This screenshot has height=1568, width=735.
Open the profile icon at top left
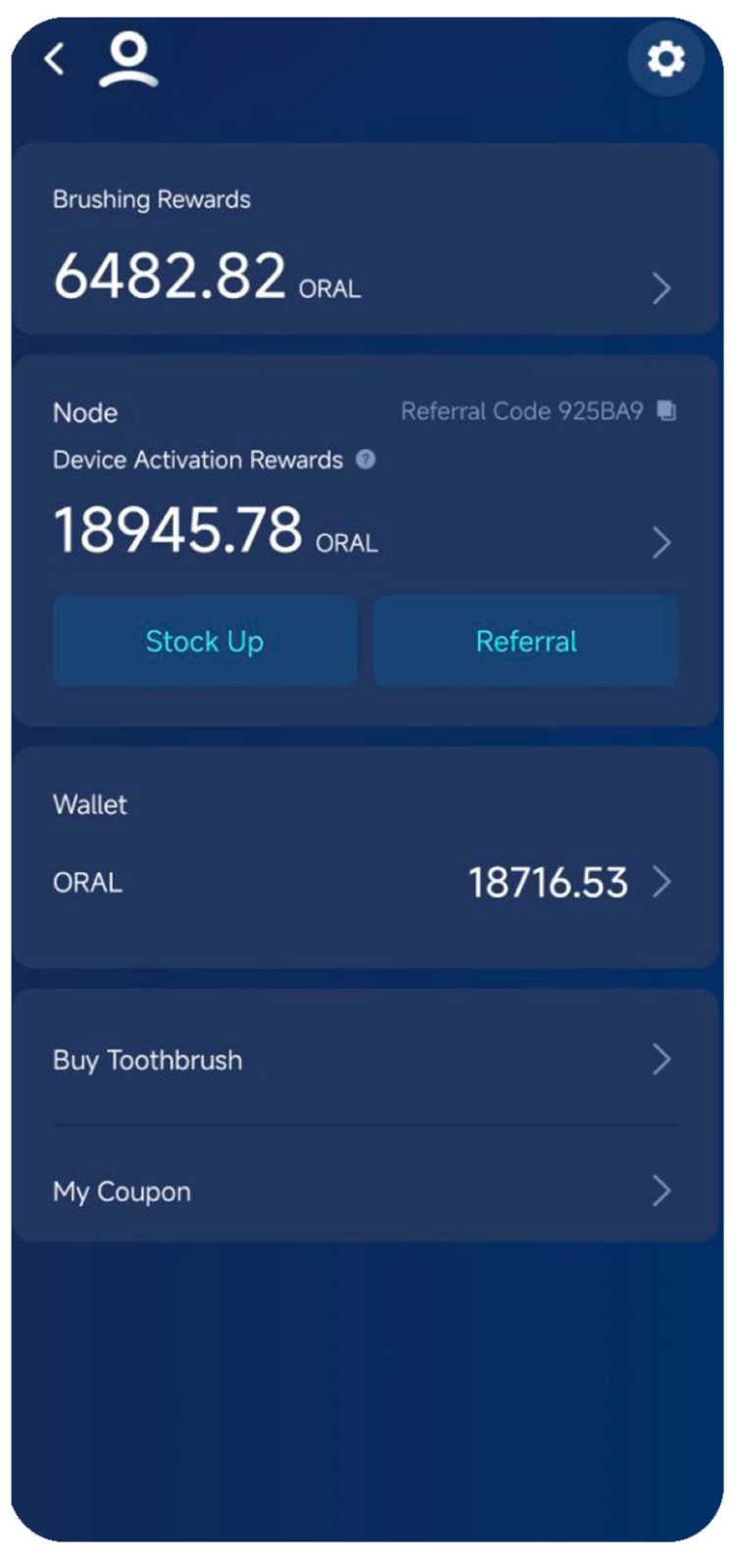click(x=127, y=61)
